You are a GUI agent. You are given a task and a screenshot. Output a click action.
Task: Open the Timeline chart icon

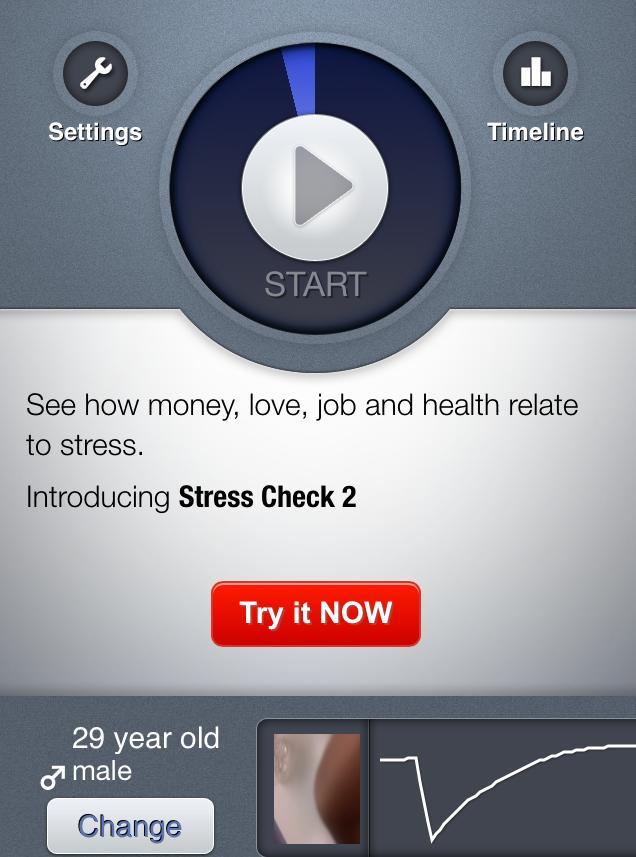tap(535, 73)
